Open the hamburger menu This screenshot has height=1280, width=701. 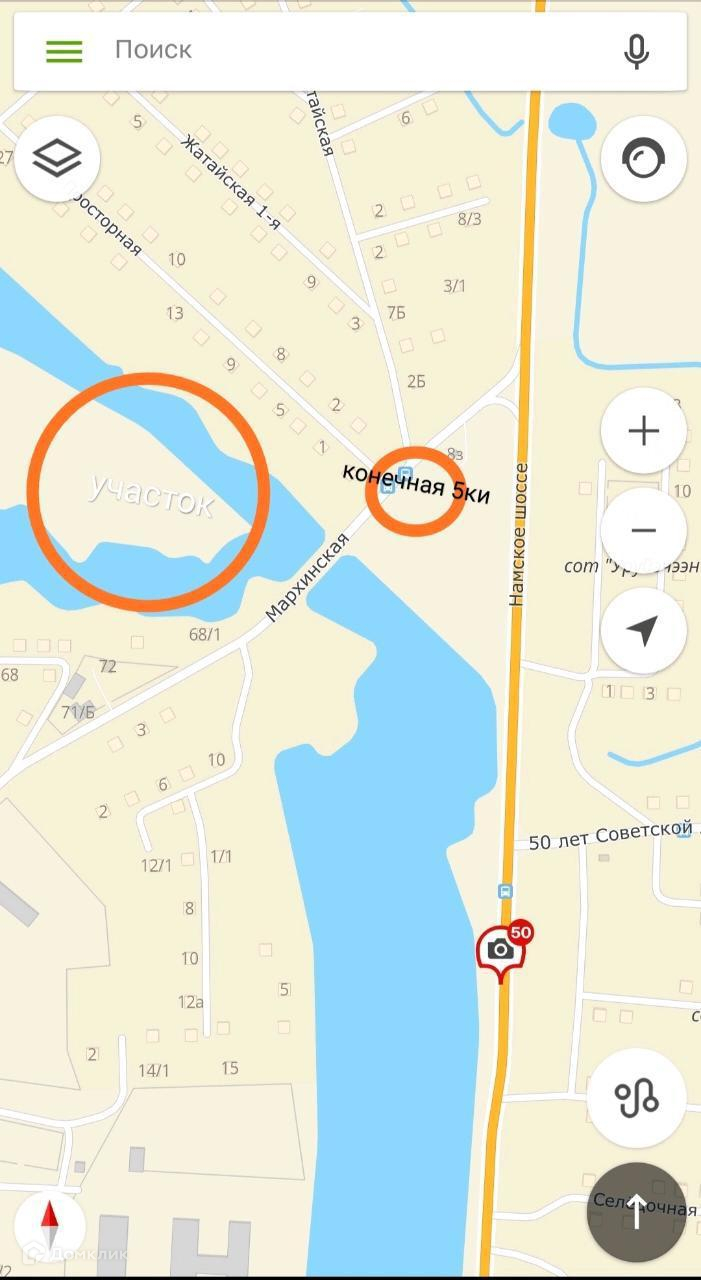(64, 51)
